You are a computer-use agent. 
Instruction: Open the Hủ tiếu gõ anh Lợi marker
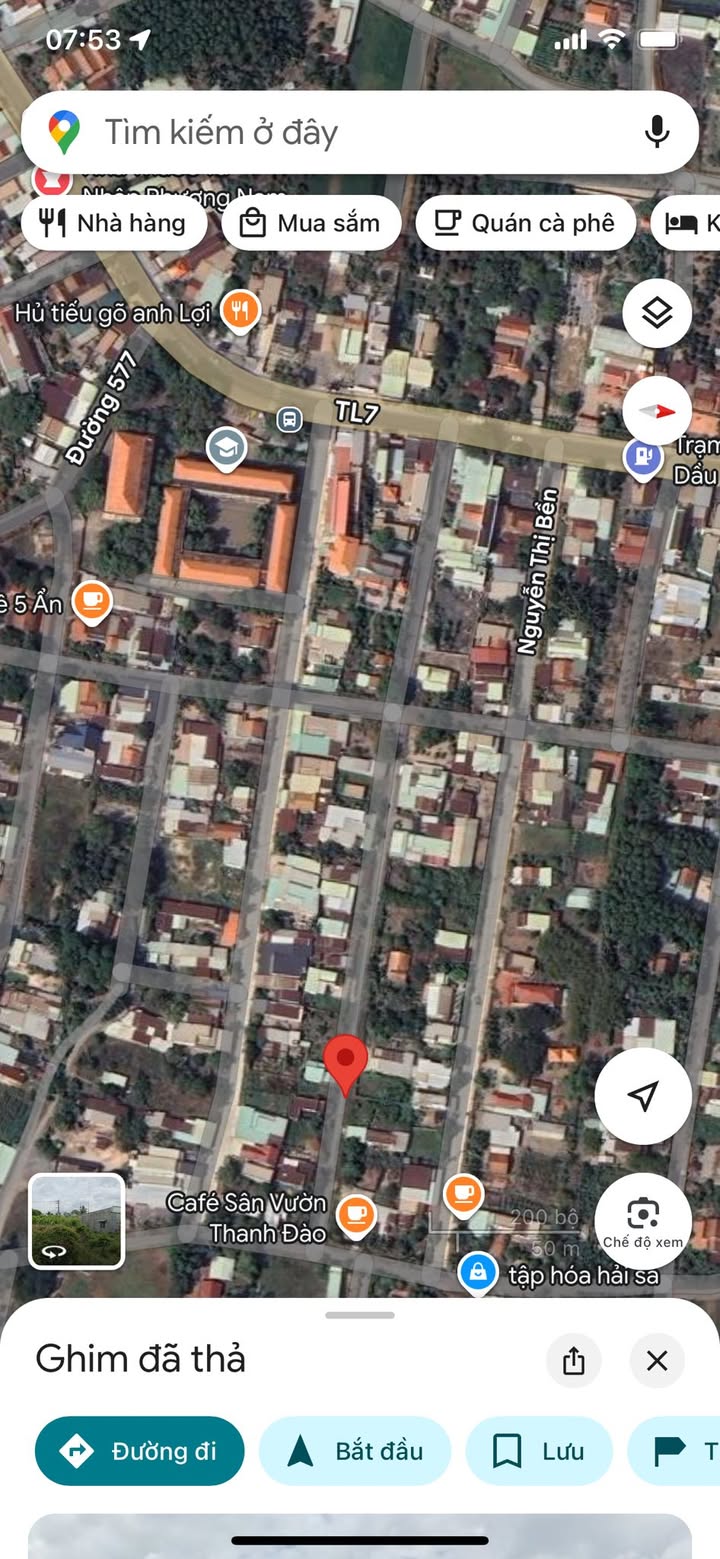coord(240,312)
